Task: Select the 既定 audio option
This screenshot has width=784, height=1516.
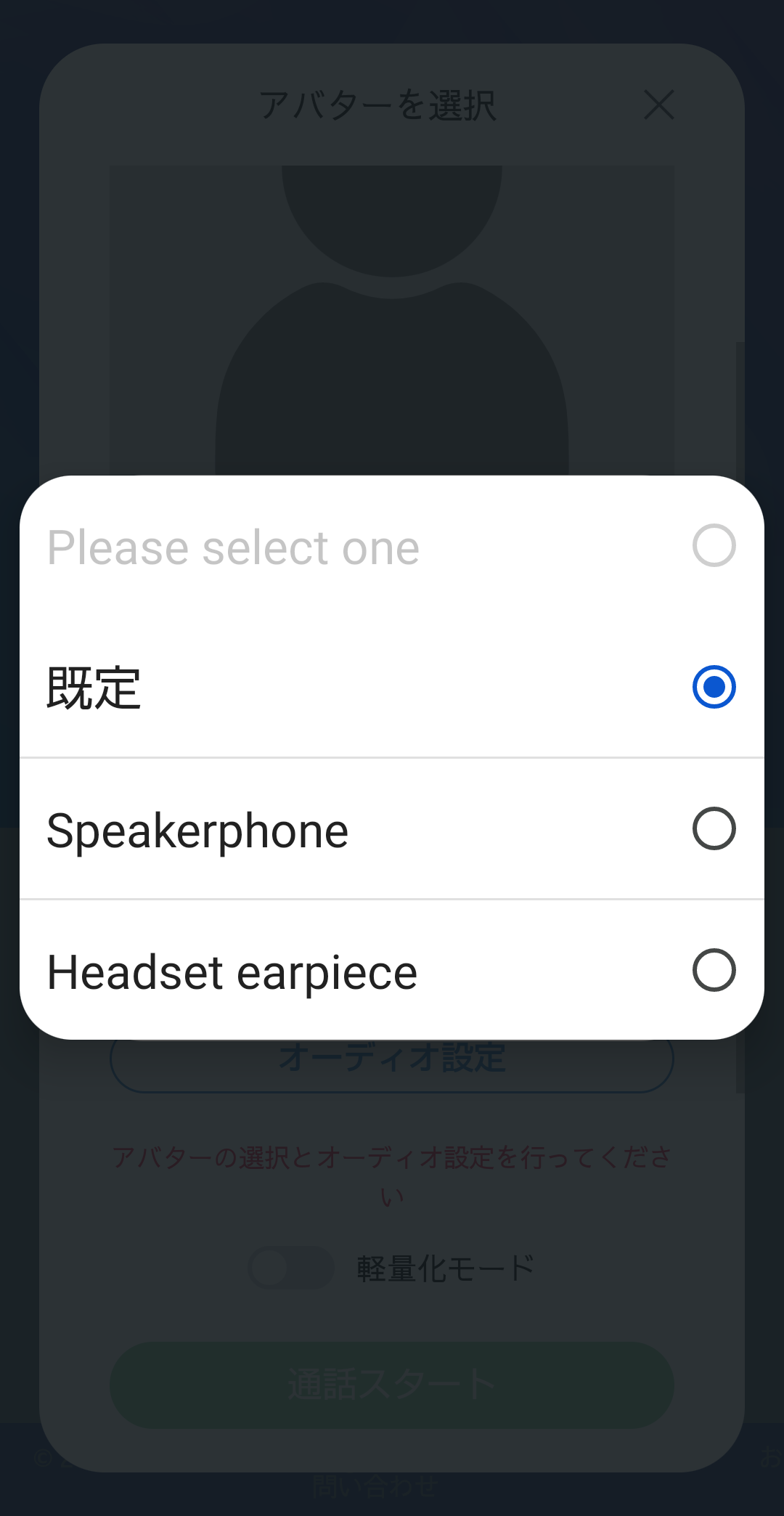Action: (392, 687)
